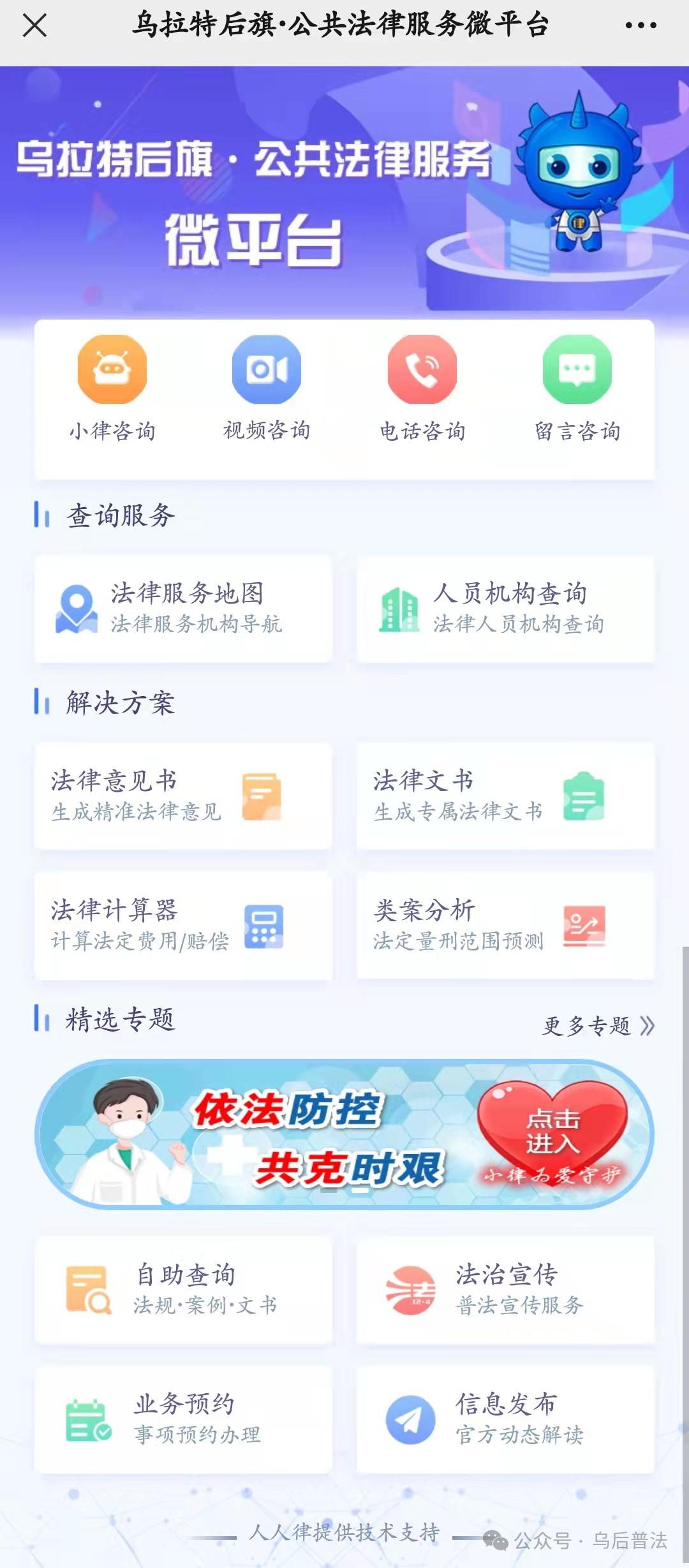Open the 信息发布 card
The image size is (689, 1568).
[505, 1419]
